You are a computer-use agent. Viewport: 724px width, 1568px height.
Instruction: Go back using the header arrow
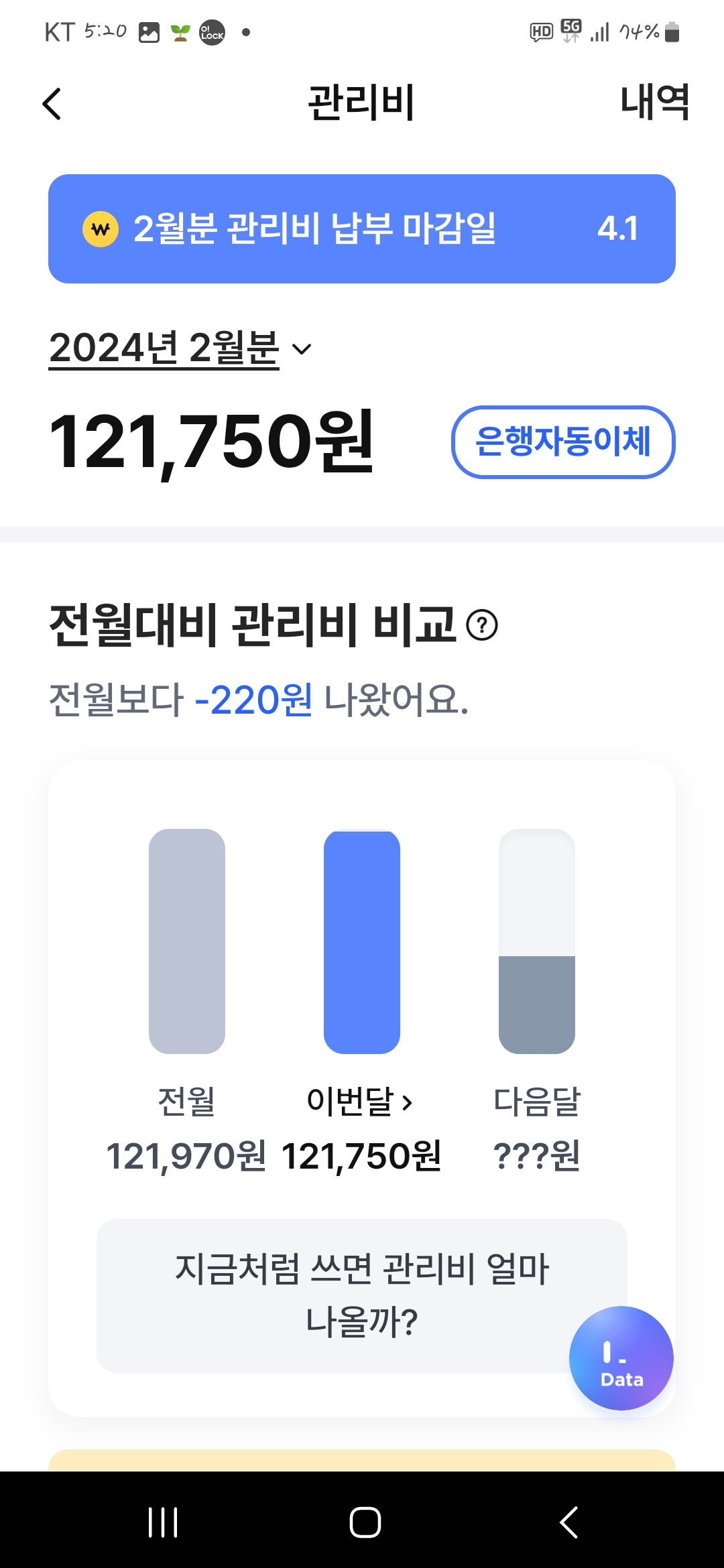click(x=52, y=104)
